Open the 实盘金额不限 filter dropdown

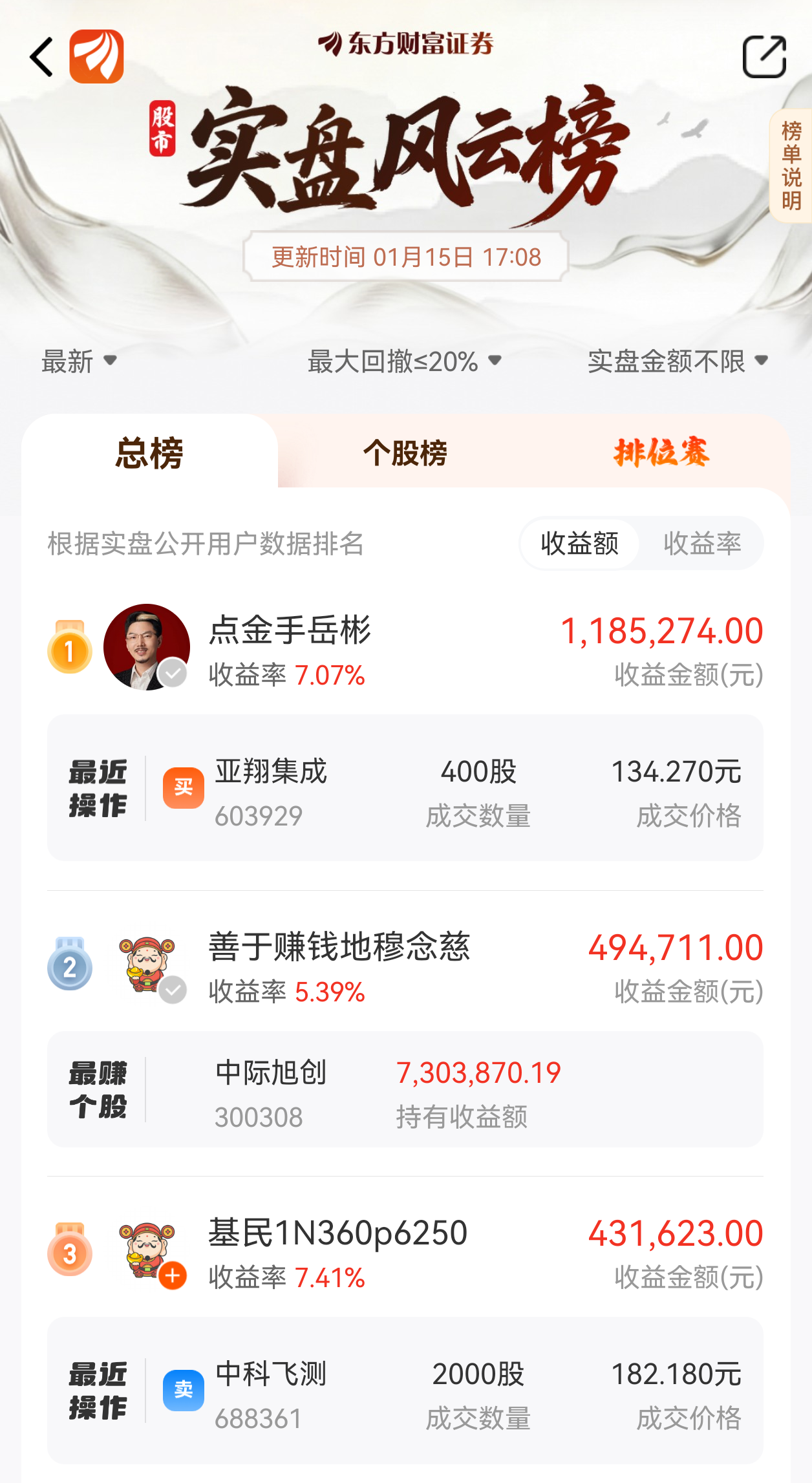point(677,362)
